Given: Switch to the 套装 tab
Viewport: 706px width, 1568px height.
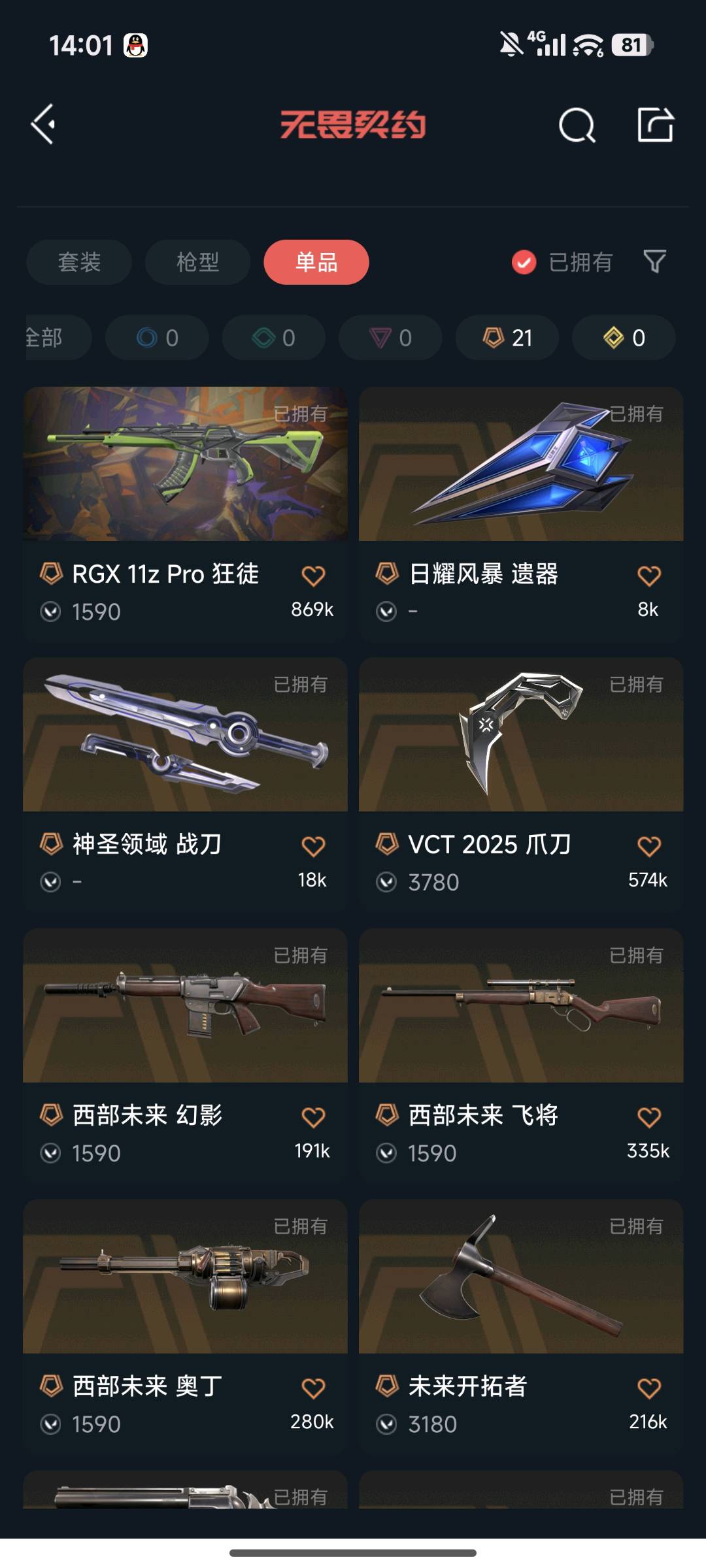Looking at the screenshot, I should coord(79,262).
